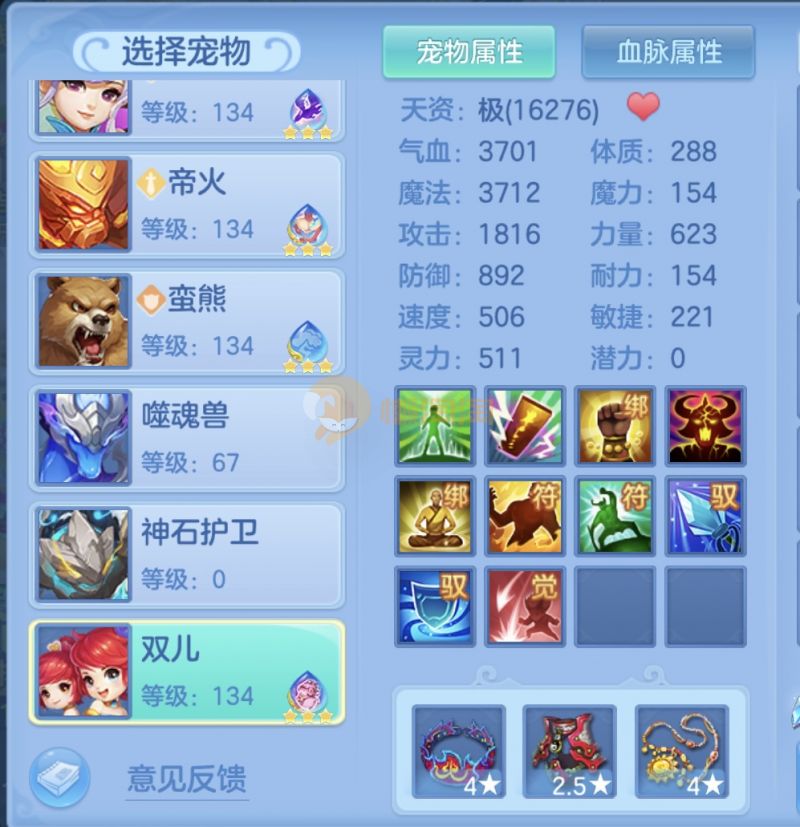800x827 pixels.
Task: Switch to the 宠物属性 tab
Action: 468,52
